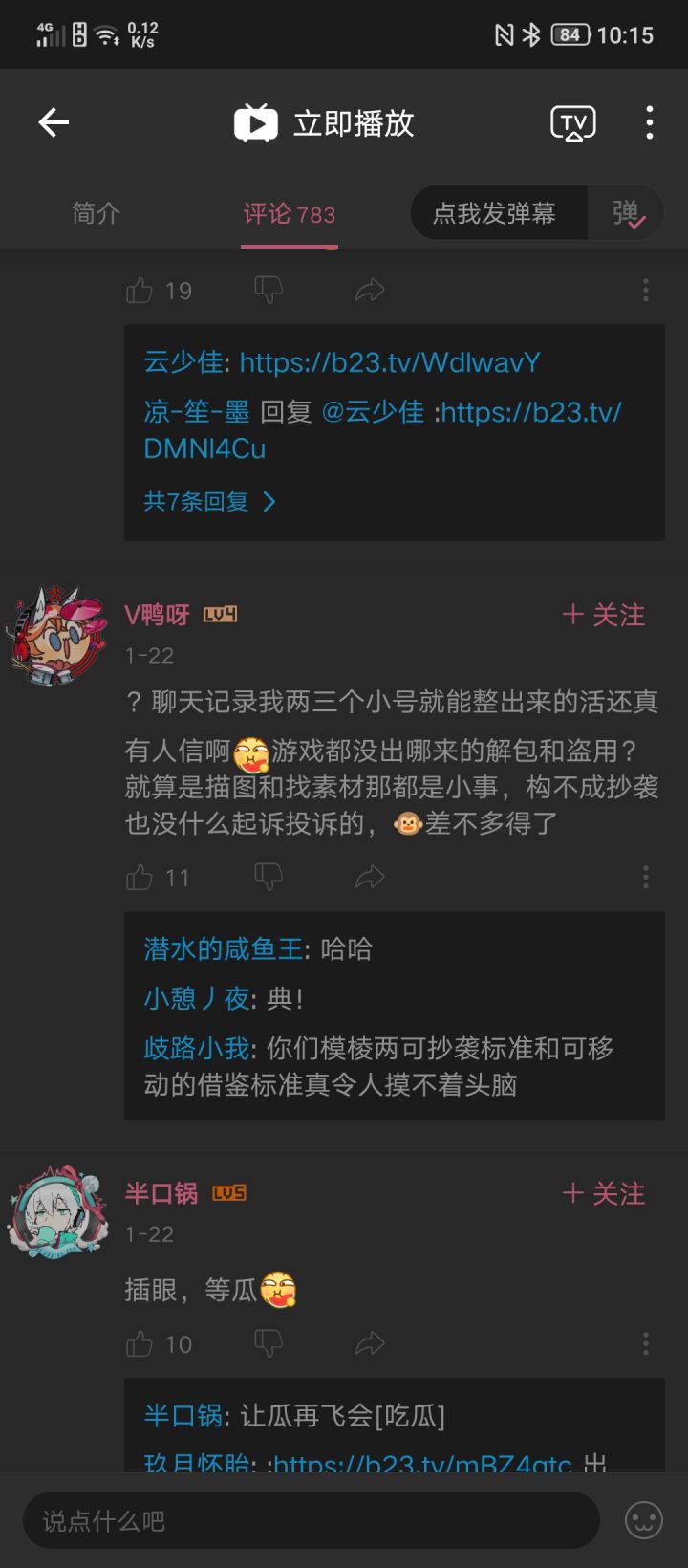Toggle the 弹 danmaku switch

[628, 212]
